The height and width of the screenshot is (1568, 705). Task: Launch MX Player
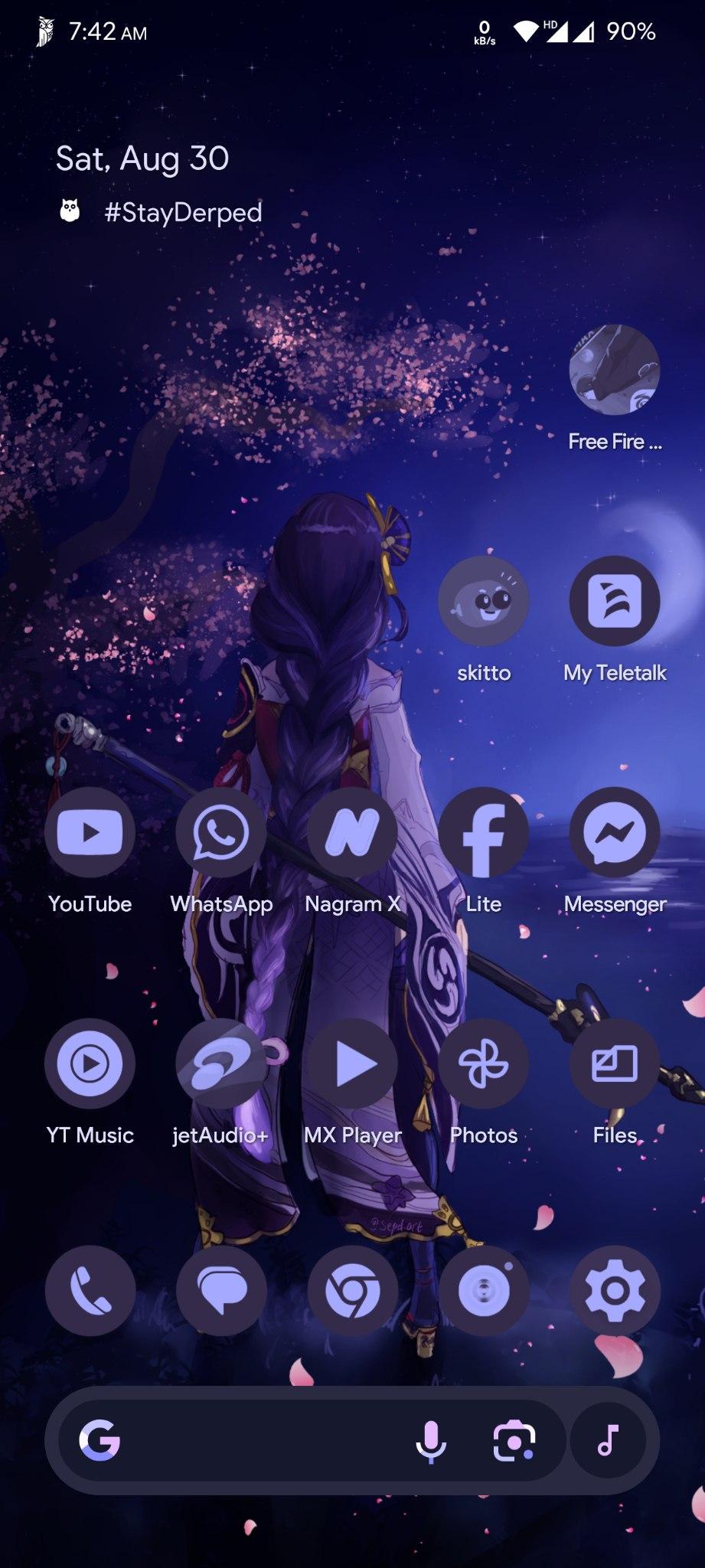352,1064
